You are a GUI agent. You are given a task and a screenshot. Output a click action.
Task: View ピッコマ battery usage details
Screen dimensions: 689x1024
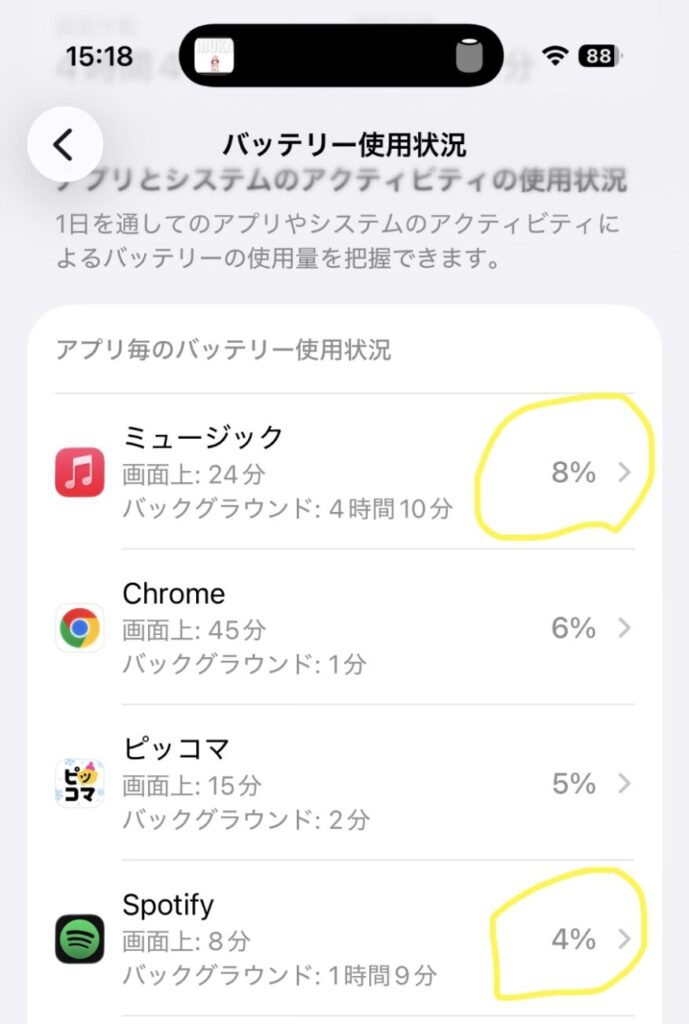[345, 783]
